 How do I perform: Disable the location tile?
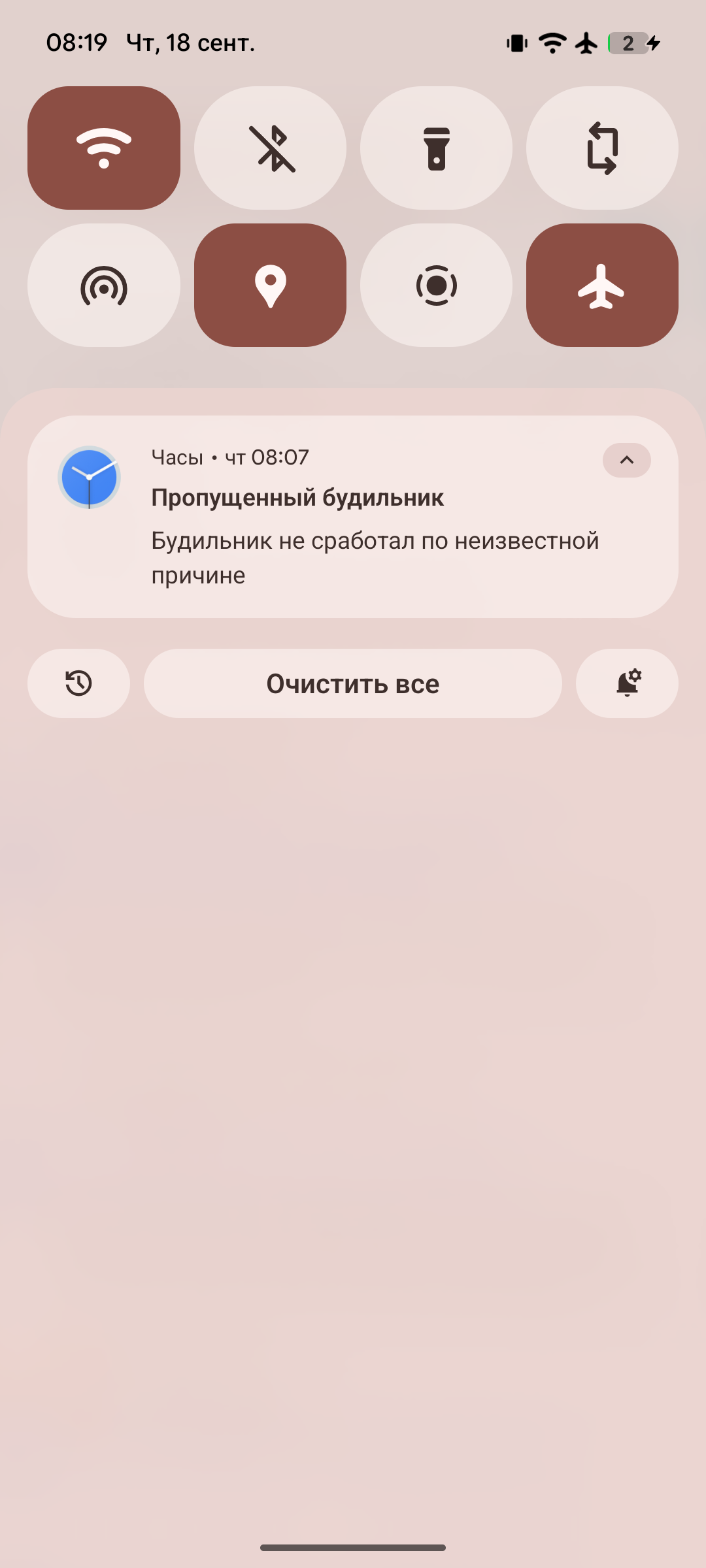(270, 286)
